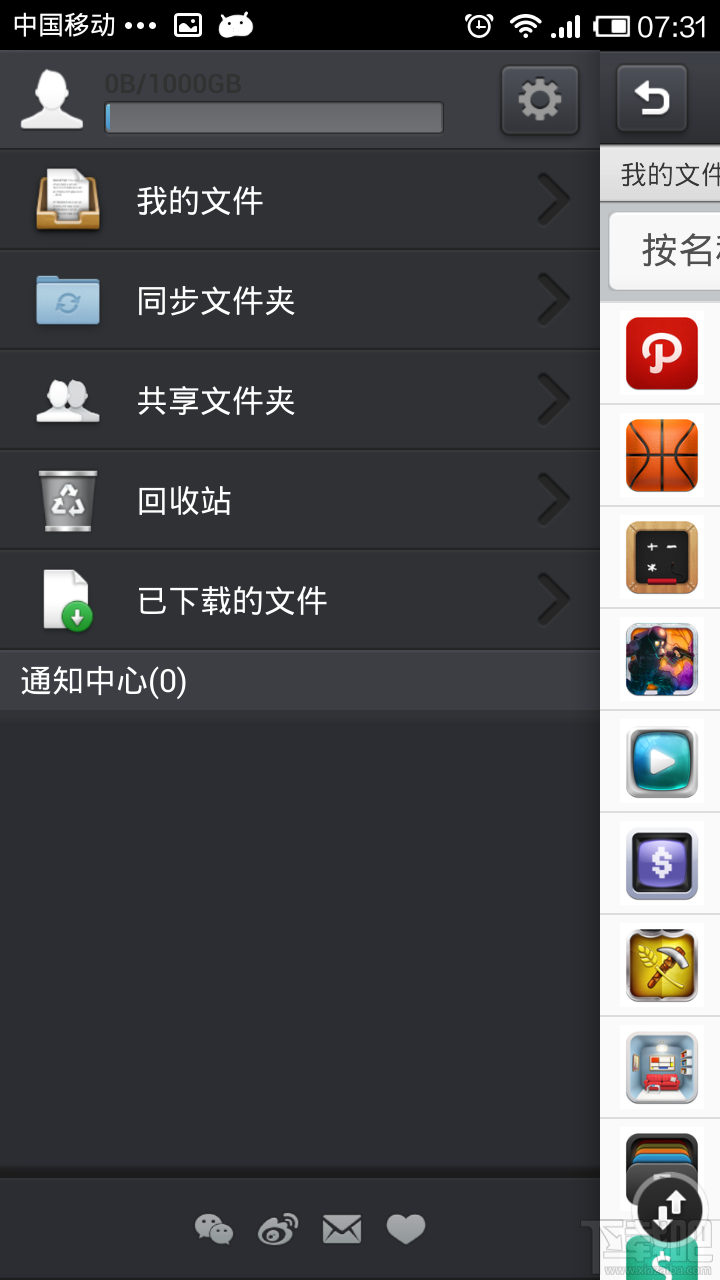Expand the 同步文件夹 chevron arrow

tap(555, 299)
